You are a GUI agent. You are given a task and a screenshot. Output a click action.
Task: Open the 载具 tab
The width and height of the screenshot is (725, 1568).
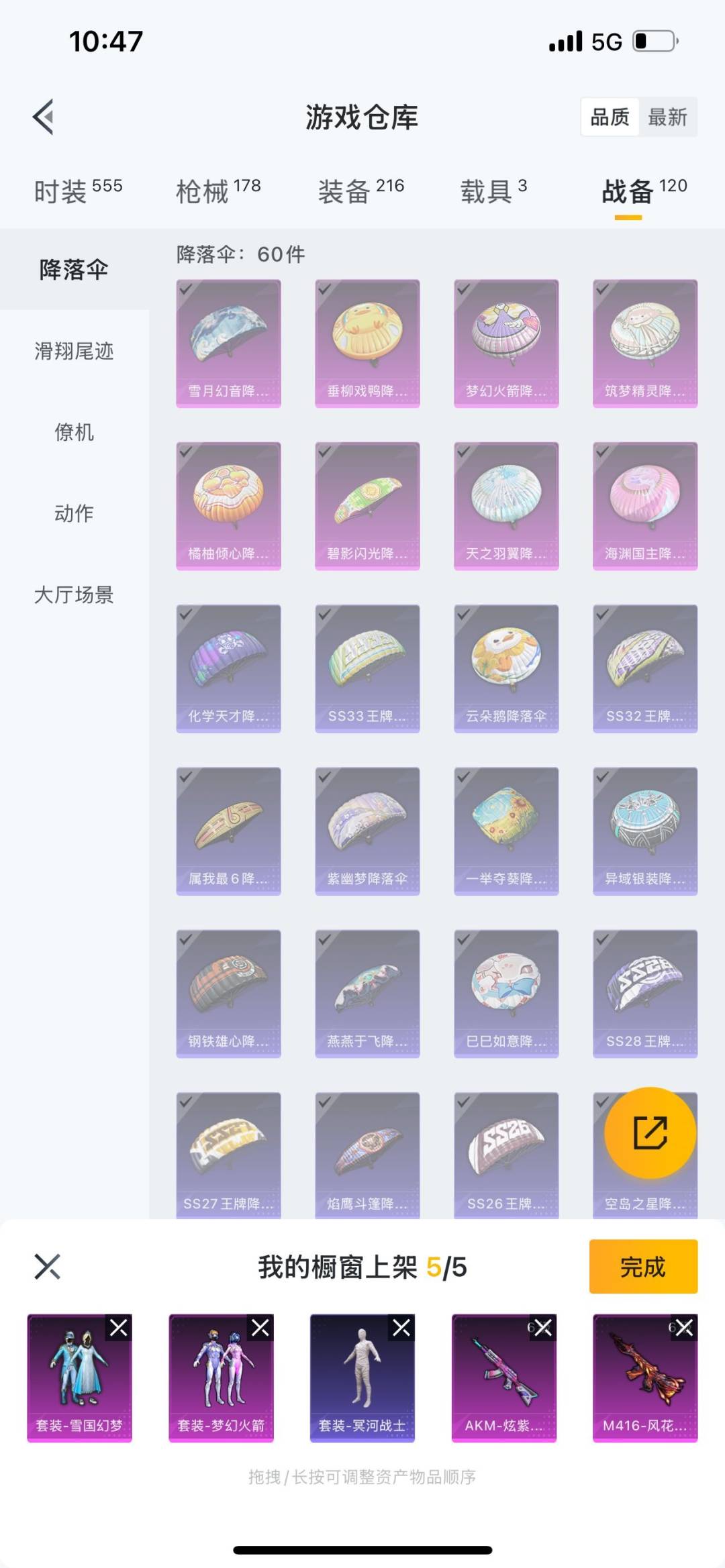pos(493,191)
